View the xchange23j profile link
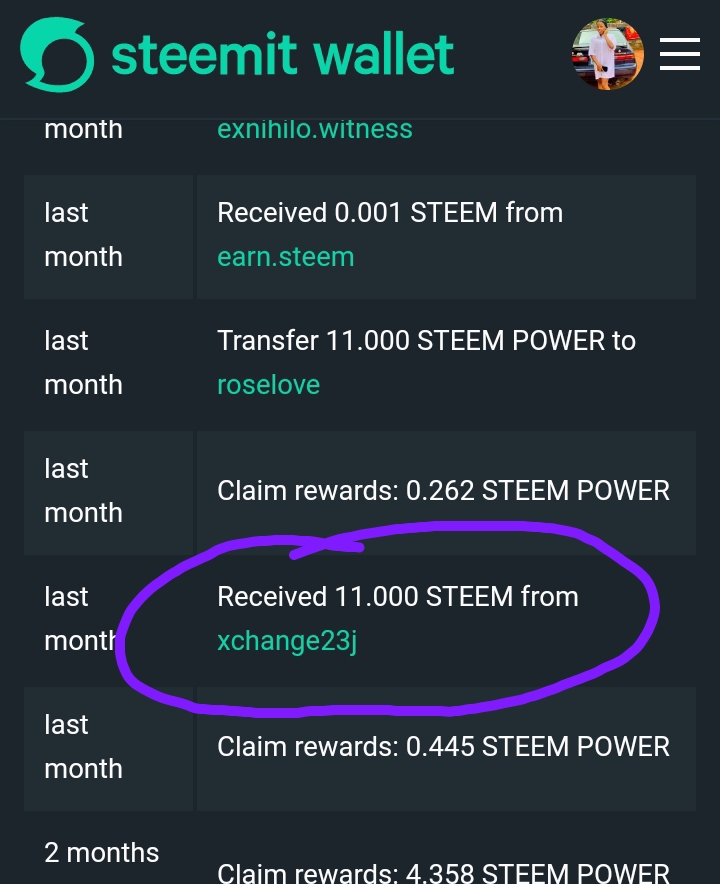This screenshot has width=720, height=884. coord(287,641)
